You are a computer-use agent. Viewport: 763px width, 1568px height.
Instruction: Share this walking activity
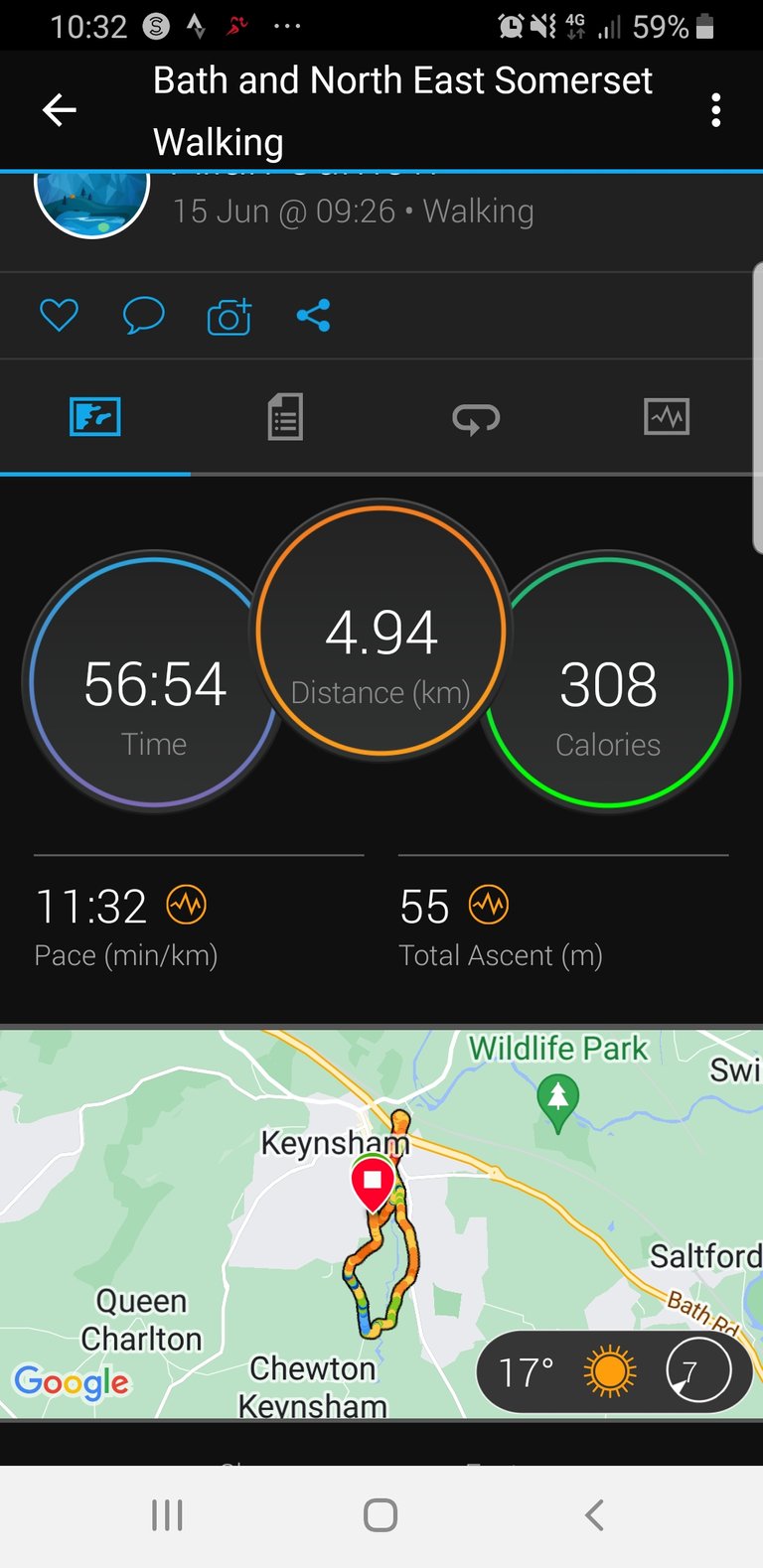tap(313, 316)
